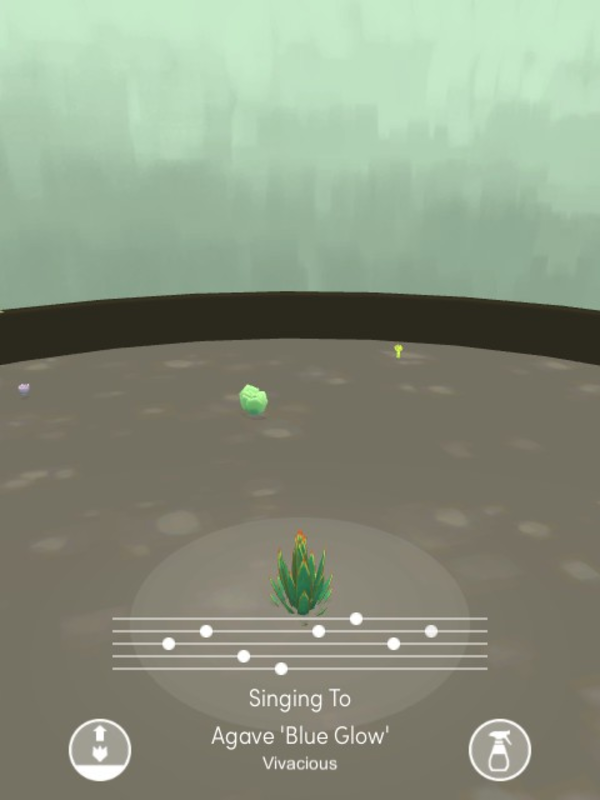Screen dimensions: 600x800
Task: Open the planting tool icon
Action: (x=99, y=750)
